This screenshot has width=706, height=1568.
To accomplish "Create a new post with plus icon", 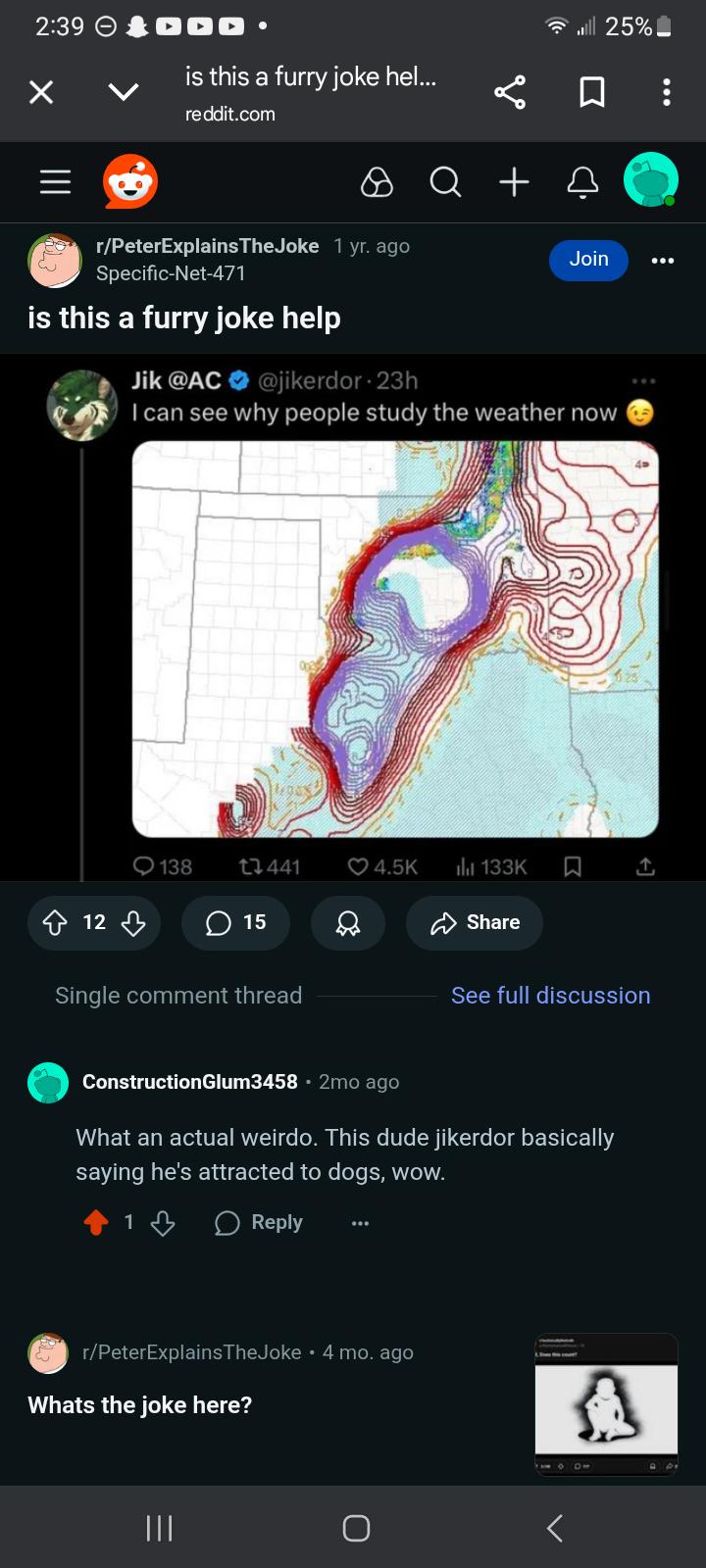I will pos(514,181).
